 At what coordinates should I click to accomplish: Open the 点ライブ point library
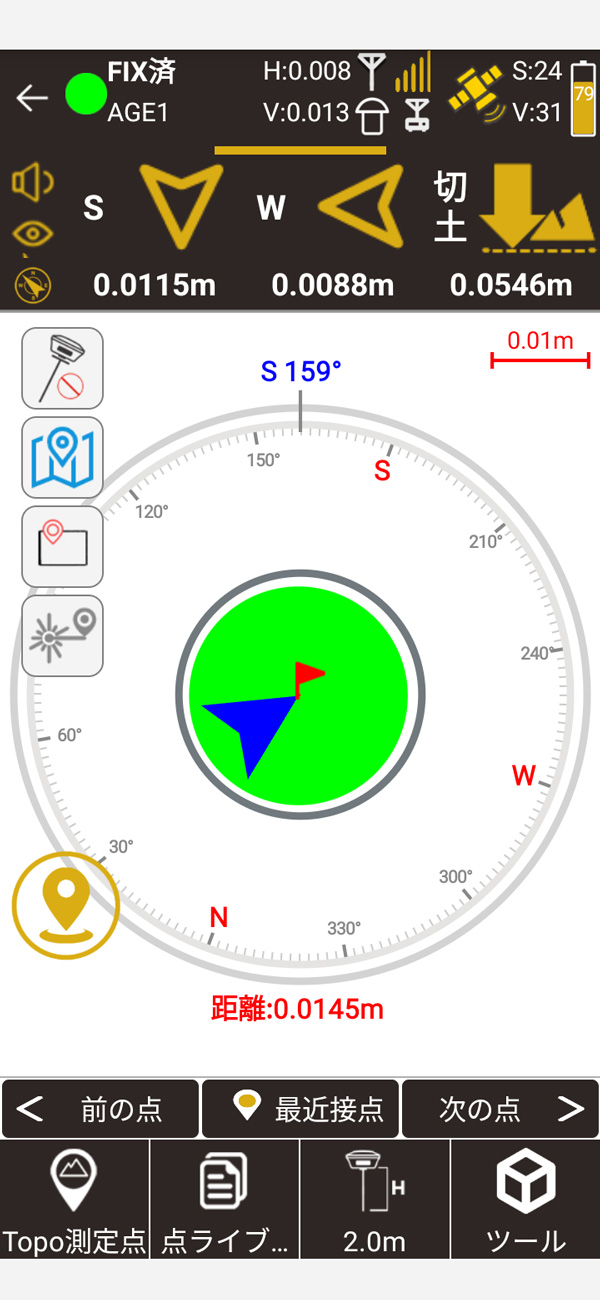tap(225, 1200)
